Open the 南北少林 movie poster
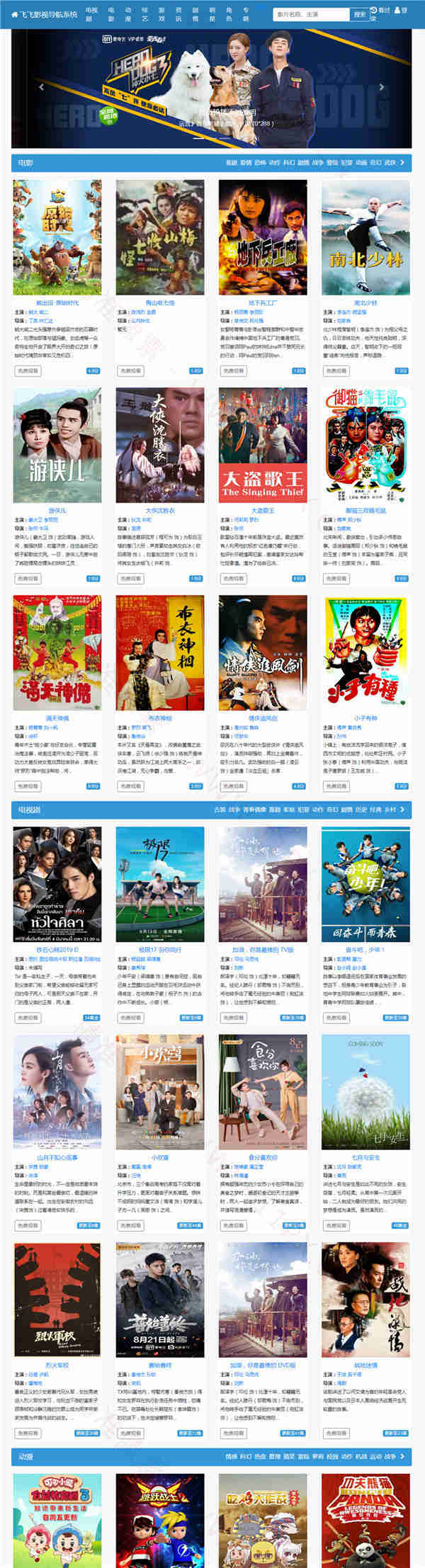The image size is (425, 1568). click(365, 237)
